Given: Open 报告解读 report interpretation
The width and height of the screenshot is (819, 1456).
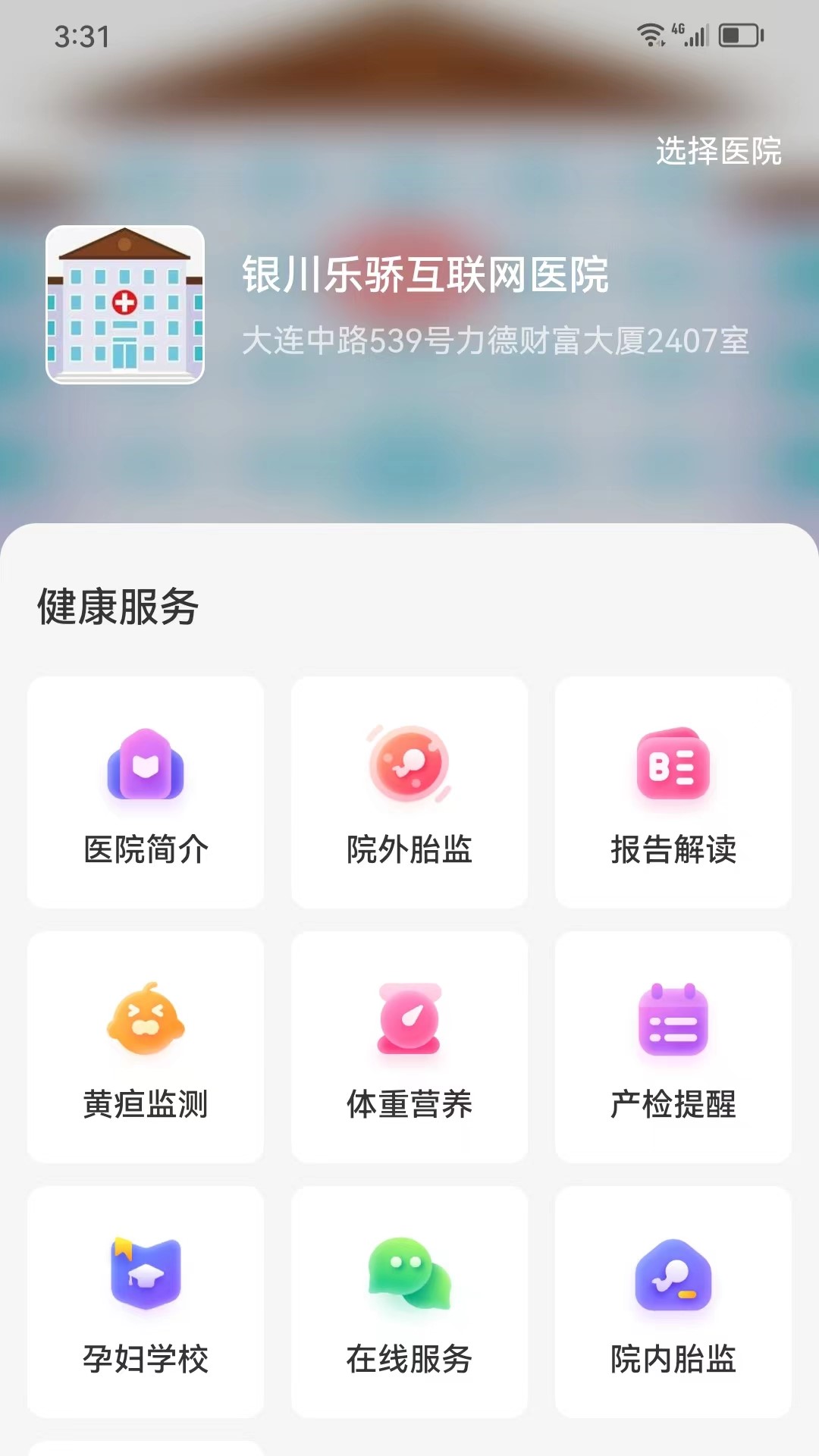Looking at the screenshot, I should coord(673,792).
